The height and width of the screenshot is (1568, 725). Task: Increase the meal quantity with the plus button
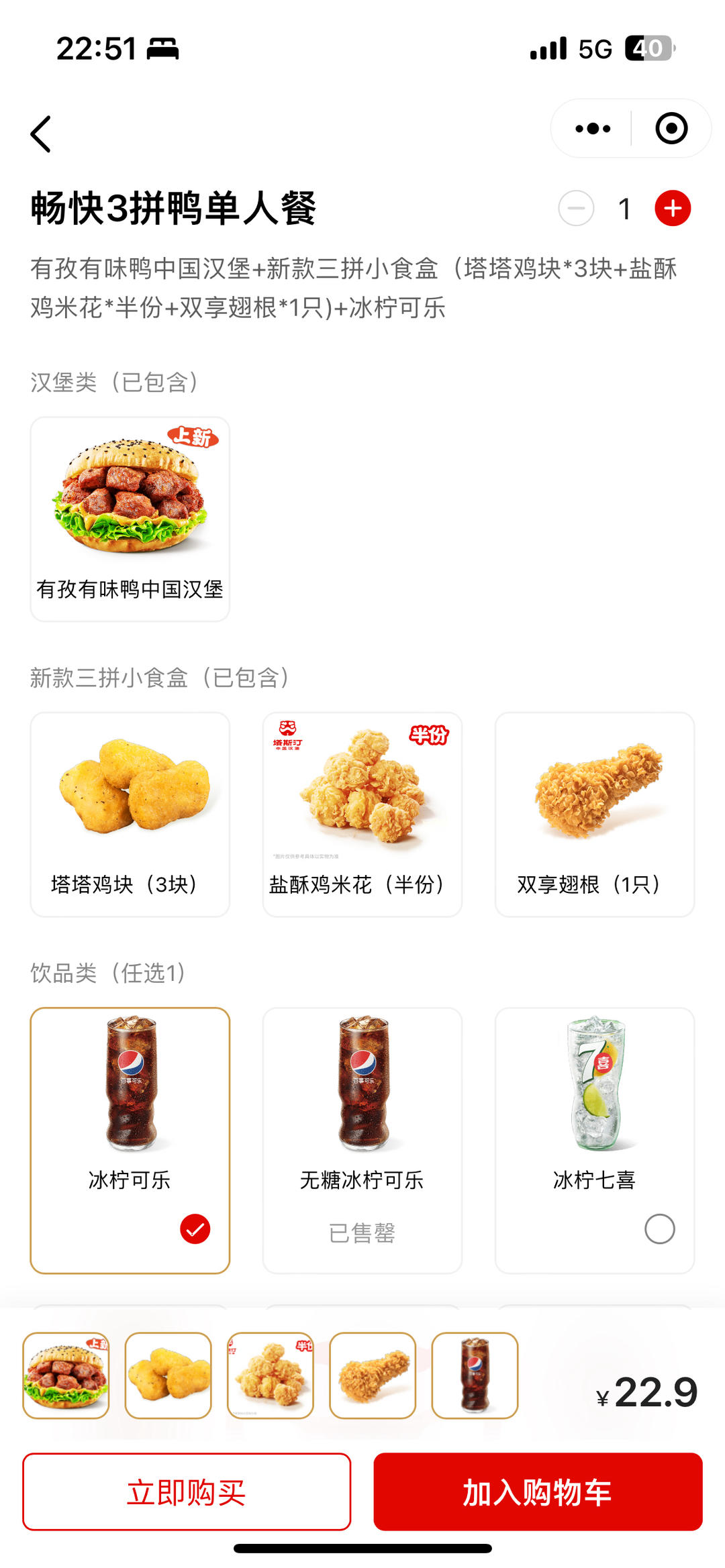point(673,209)
